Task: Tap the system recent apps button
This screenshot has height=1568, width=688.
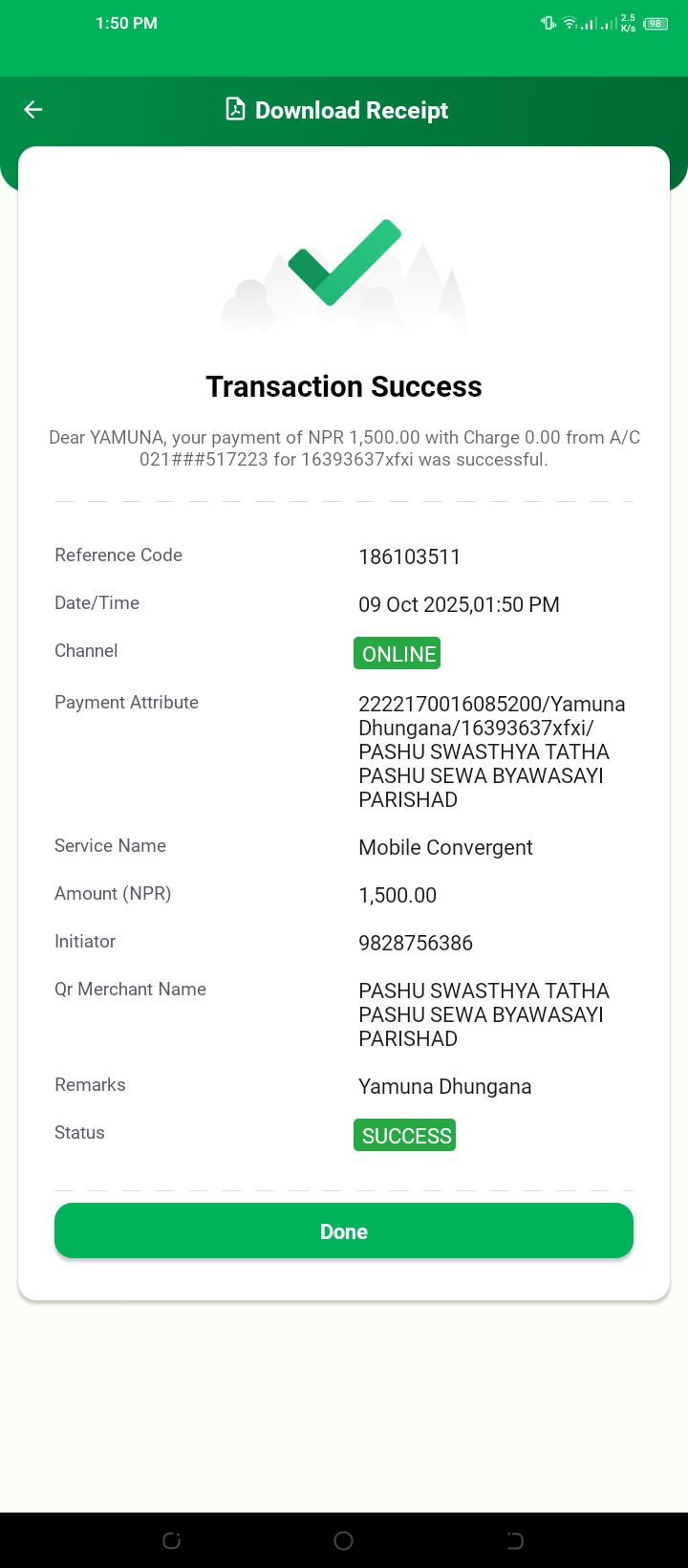Action: click(x=172, y=1540)
